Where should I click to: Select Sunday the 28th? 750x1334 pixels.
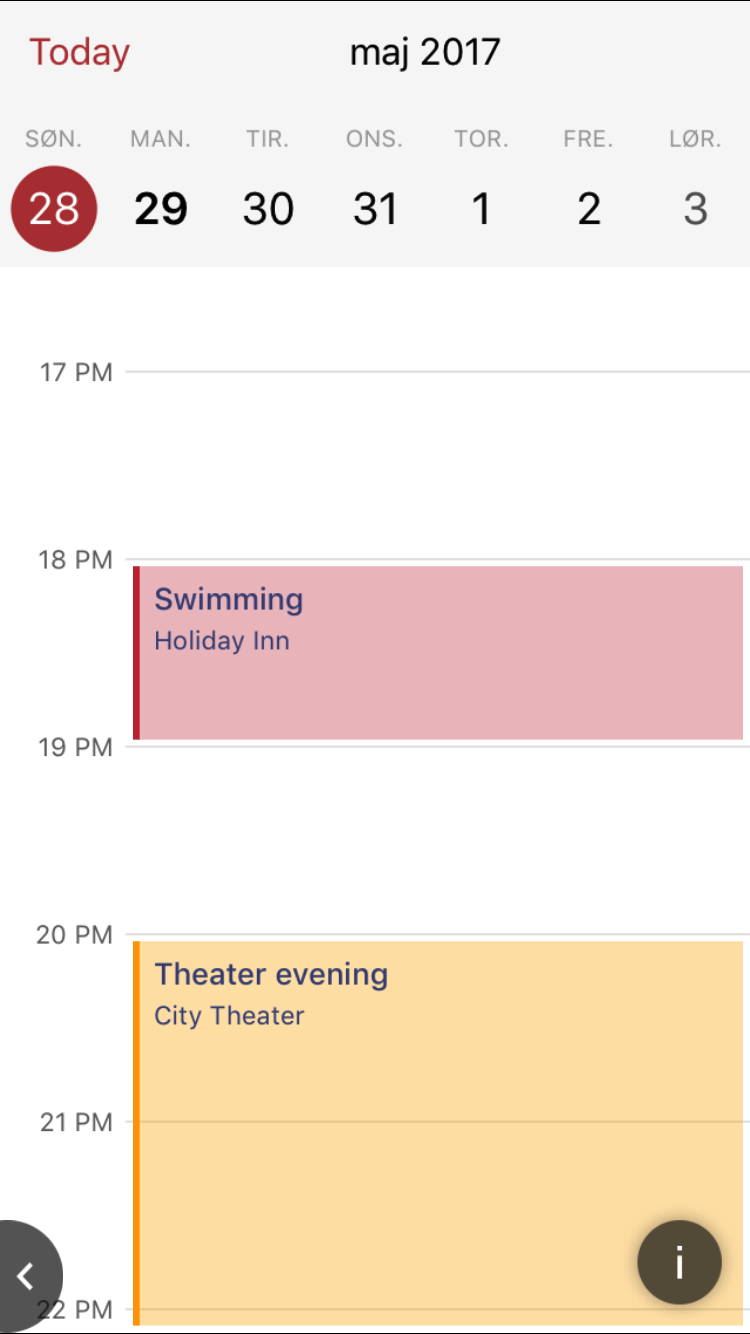click(x=54, y=208)
